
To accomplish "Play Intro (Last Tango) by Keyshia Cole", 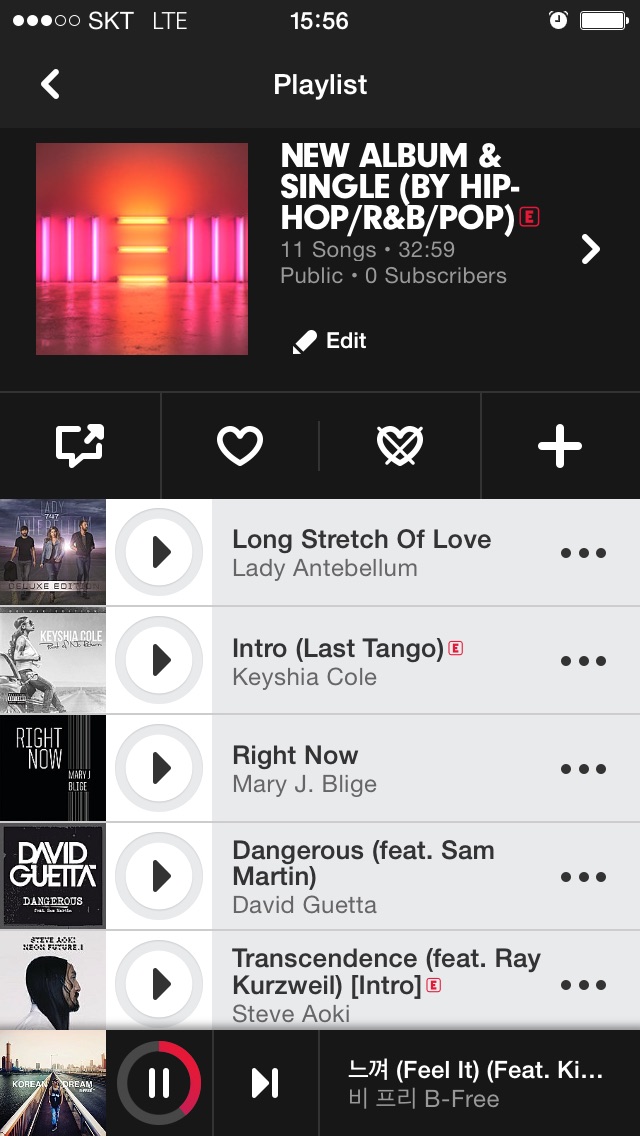I will point(160,660).
